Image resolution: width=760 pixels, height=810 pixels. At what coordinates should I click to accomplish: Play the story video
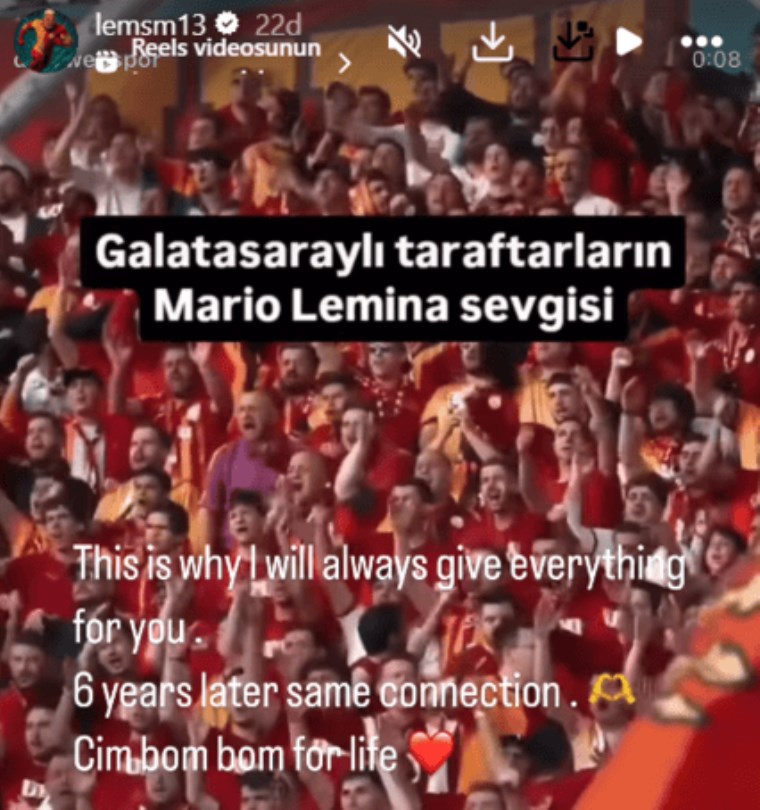[629, 41]
